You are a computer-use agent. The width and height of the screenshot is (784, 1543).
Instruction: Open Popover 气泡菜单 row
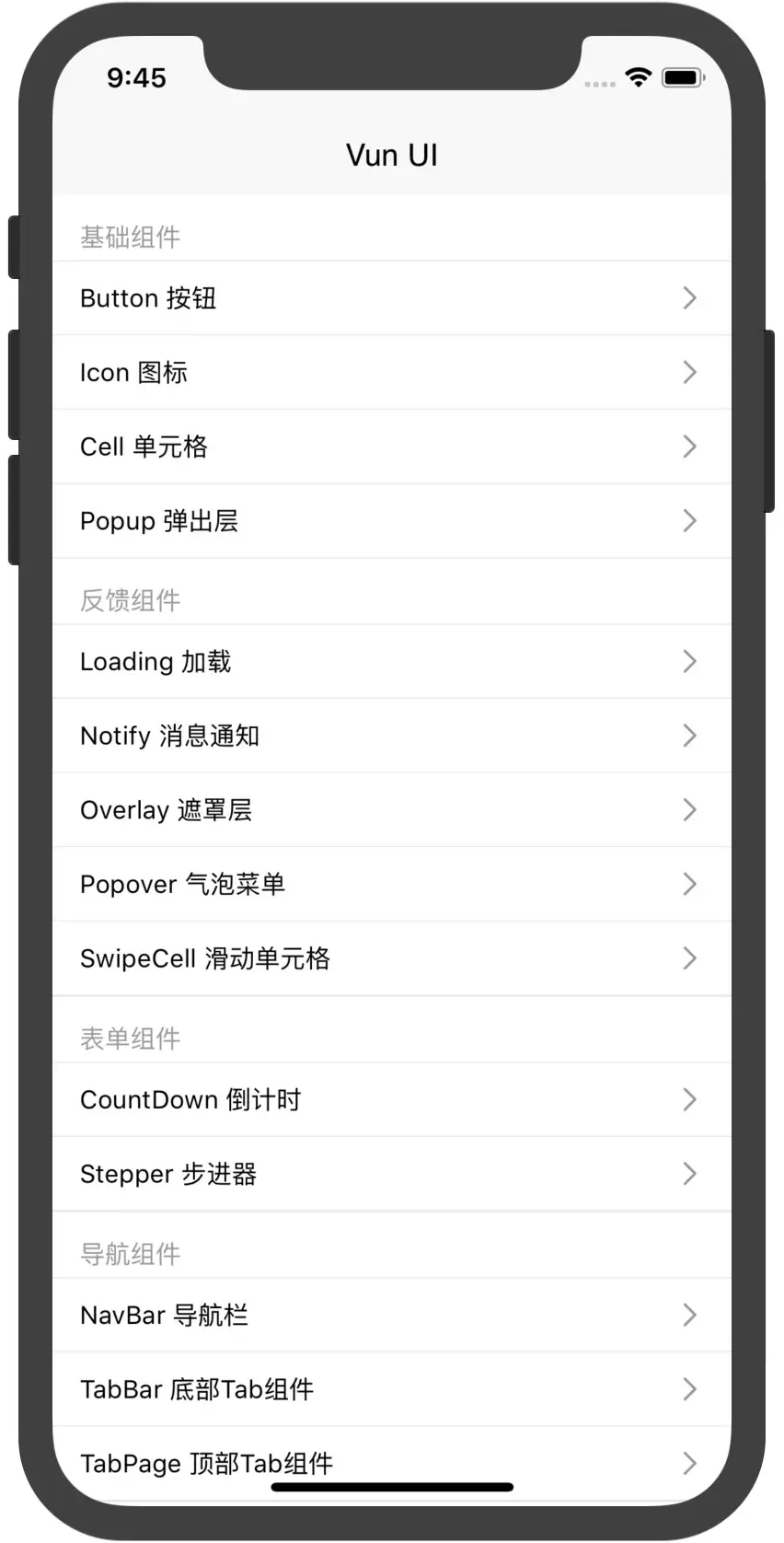tap(392, 884)
